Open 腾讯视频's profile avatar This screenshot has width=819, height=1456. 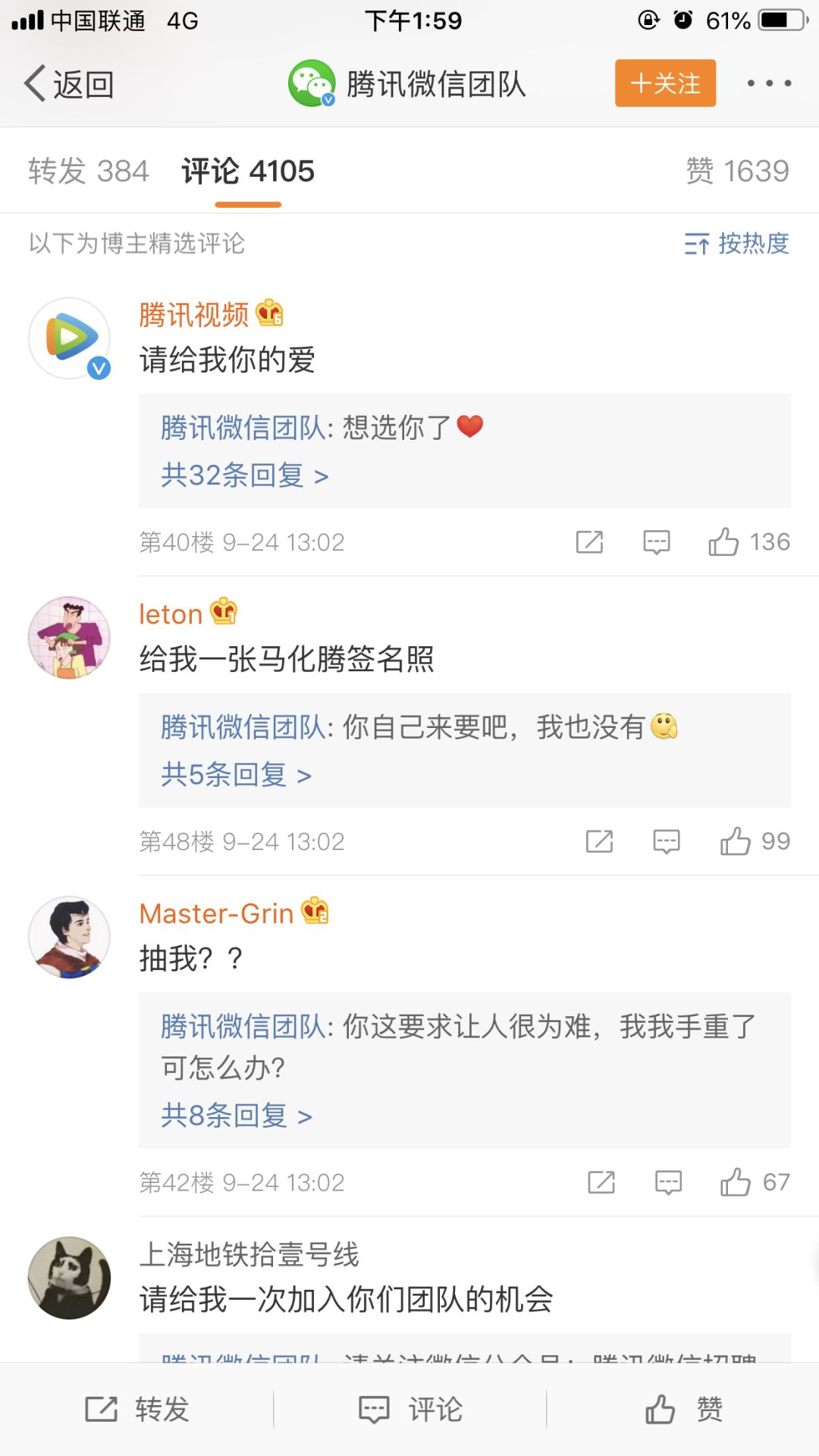(x=70, y=338)
